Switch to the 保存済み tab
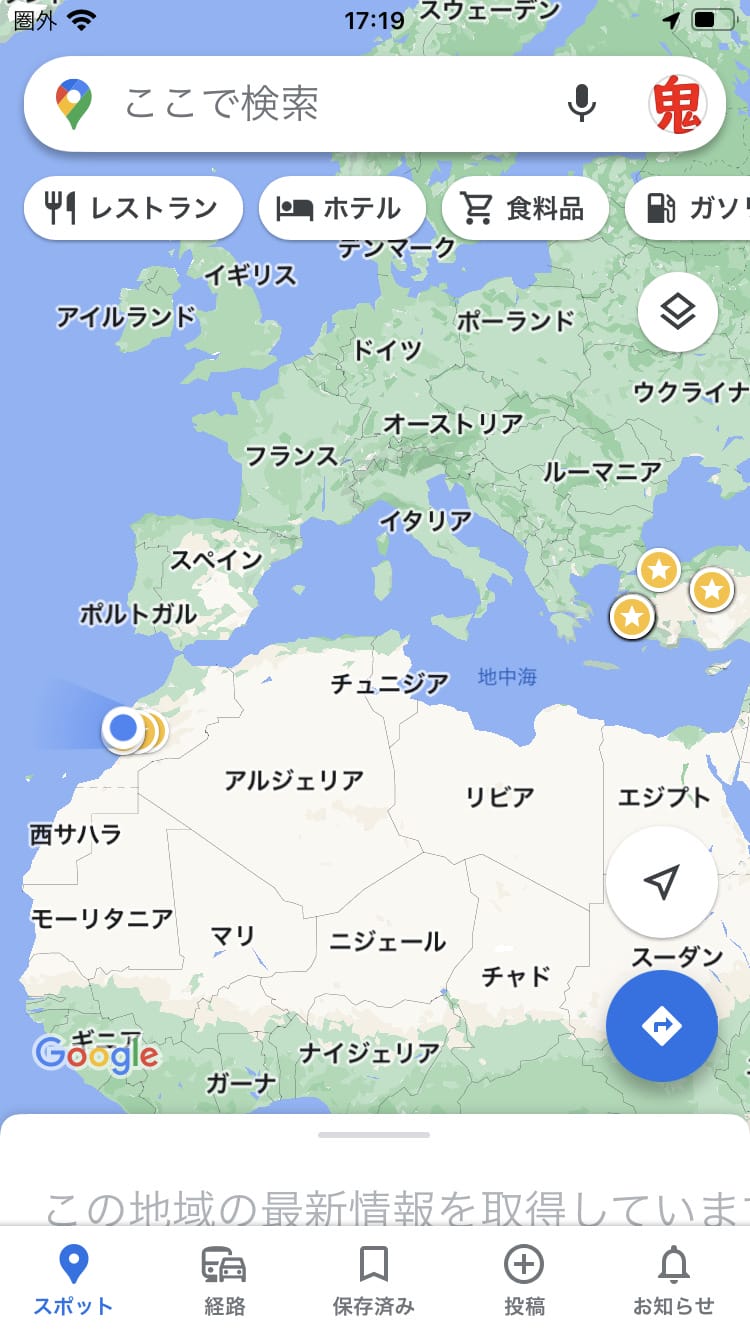The image size is (750, 1334). (x=373, y=1280)
